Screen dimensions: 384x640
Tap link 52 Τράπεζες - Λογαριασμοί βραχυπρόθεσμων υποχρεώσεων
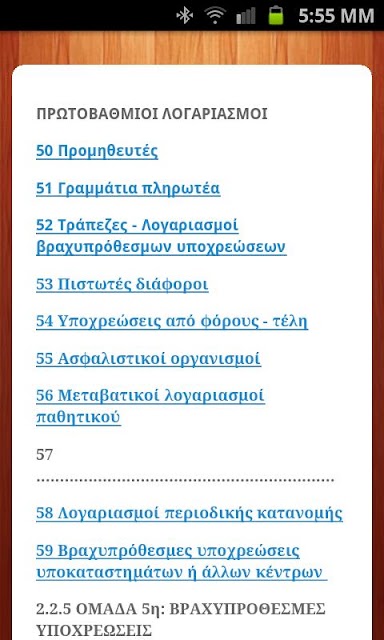pos(161,236)
